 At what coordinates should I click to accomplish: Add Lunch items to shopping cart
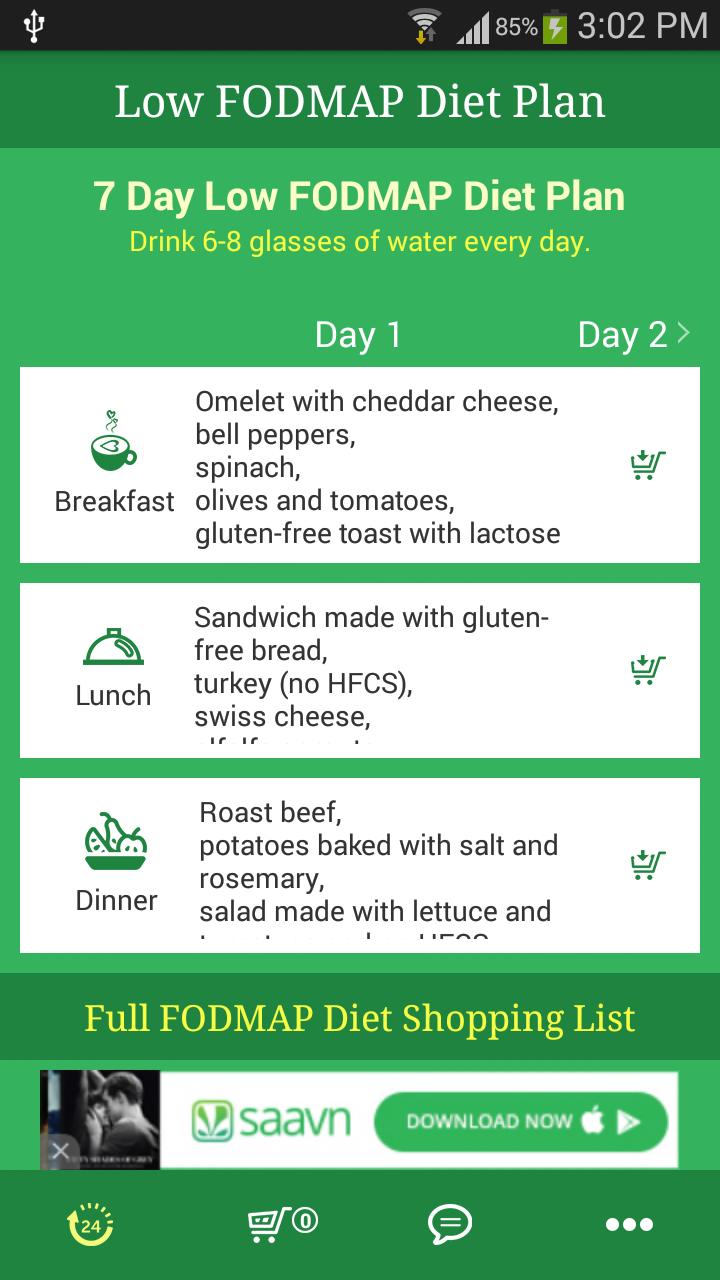[x=648, y=669]
